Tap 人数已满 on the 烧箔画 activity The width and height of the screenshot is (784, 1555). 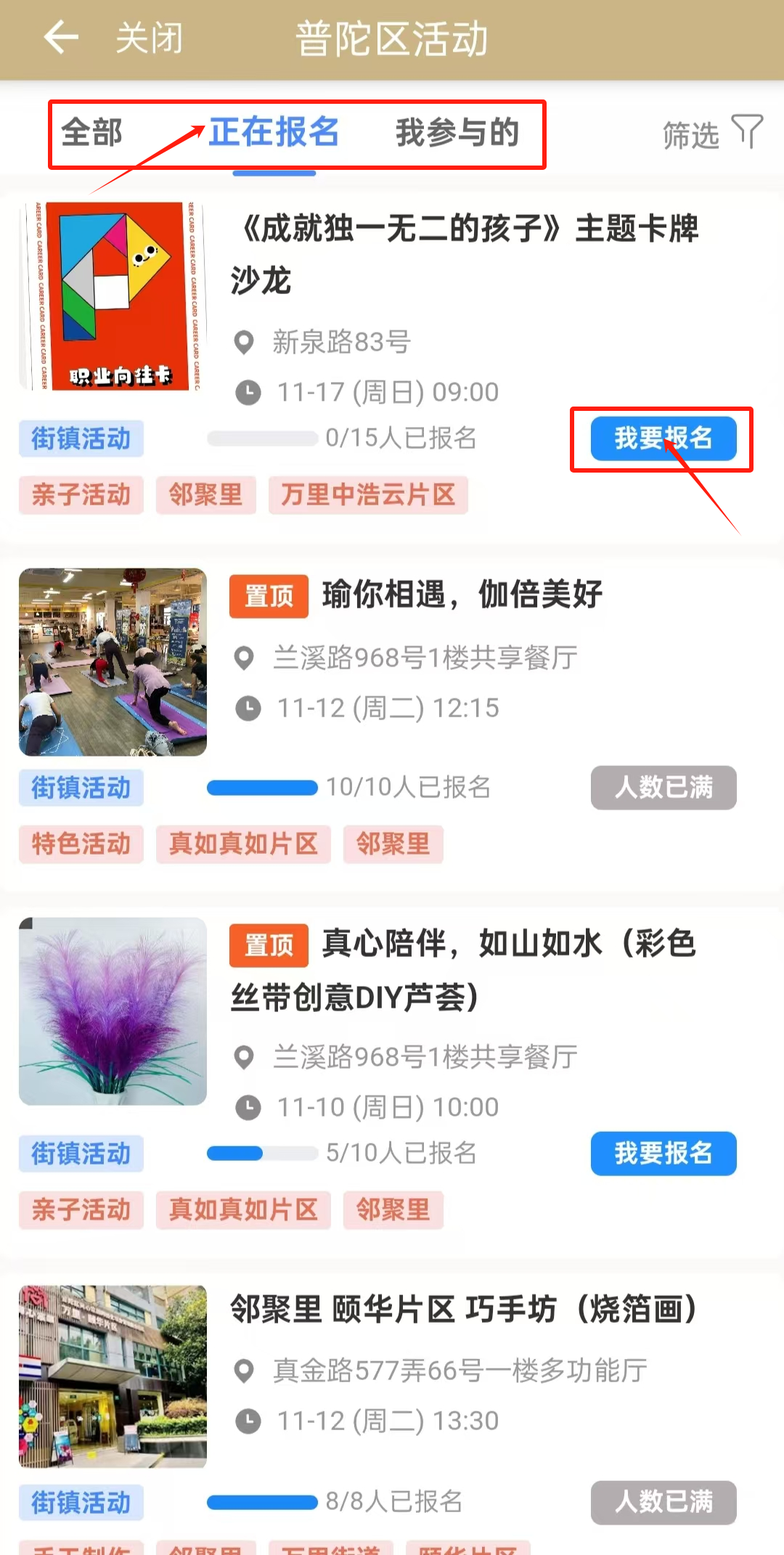pos(663,1502)
